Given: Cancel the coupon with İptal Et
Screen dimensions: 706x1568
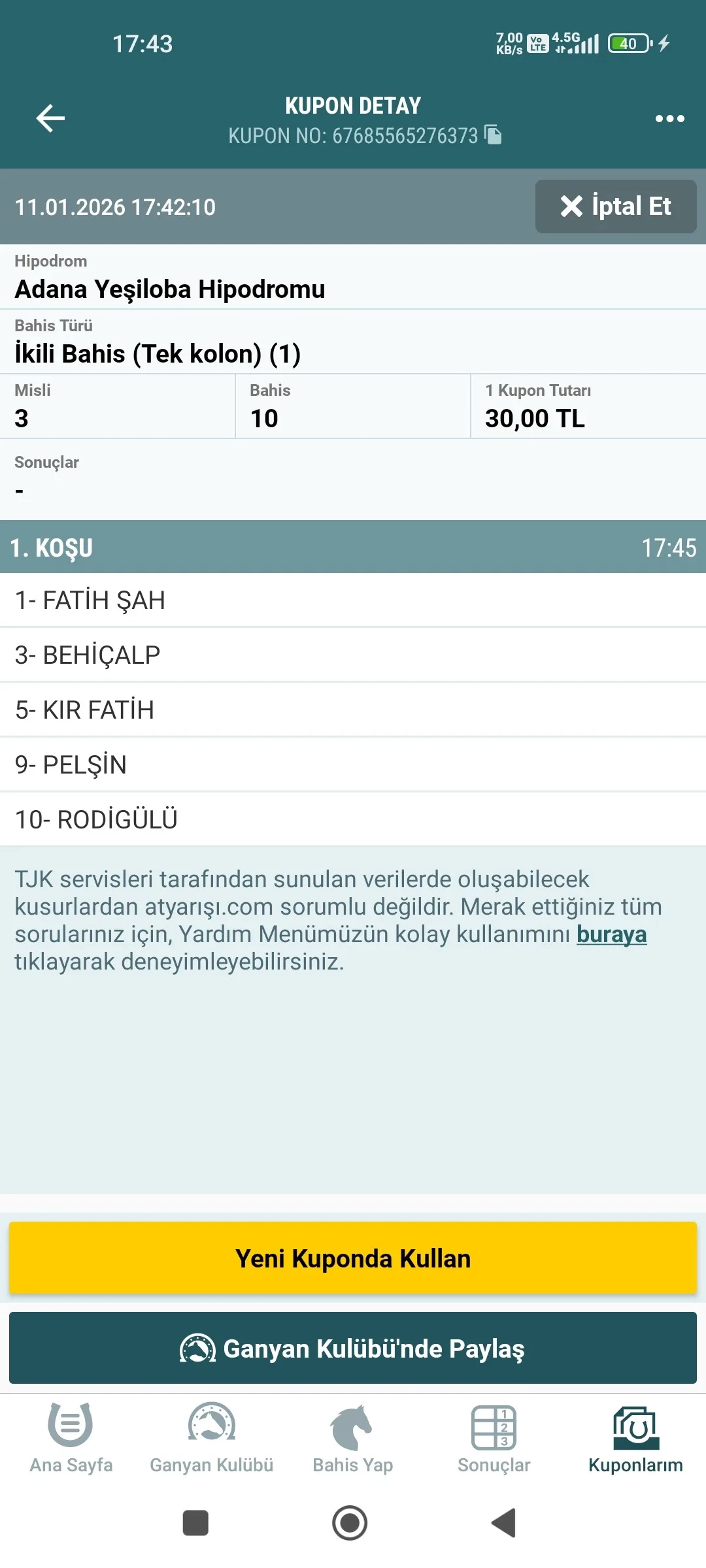Looking at the screenshot, I should 615,206.
